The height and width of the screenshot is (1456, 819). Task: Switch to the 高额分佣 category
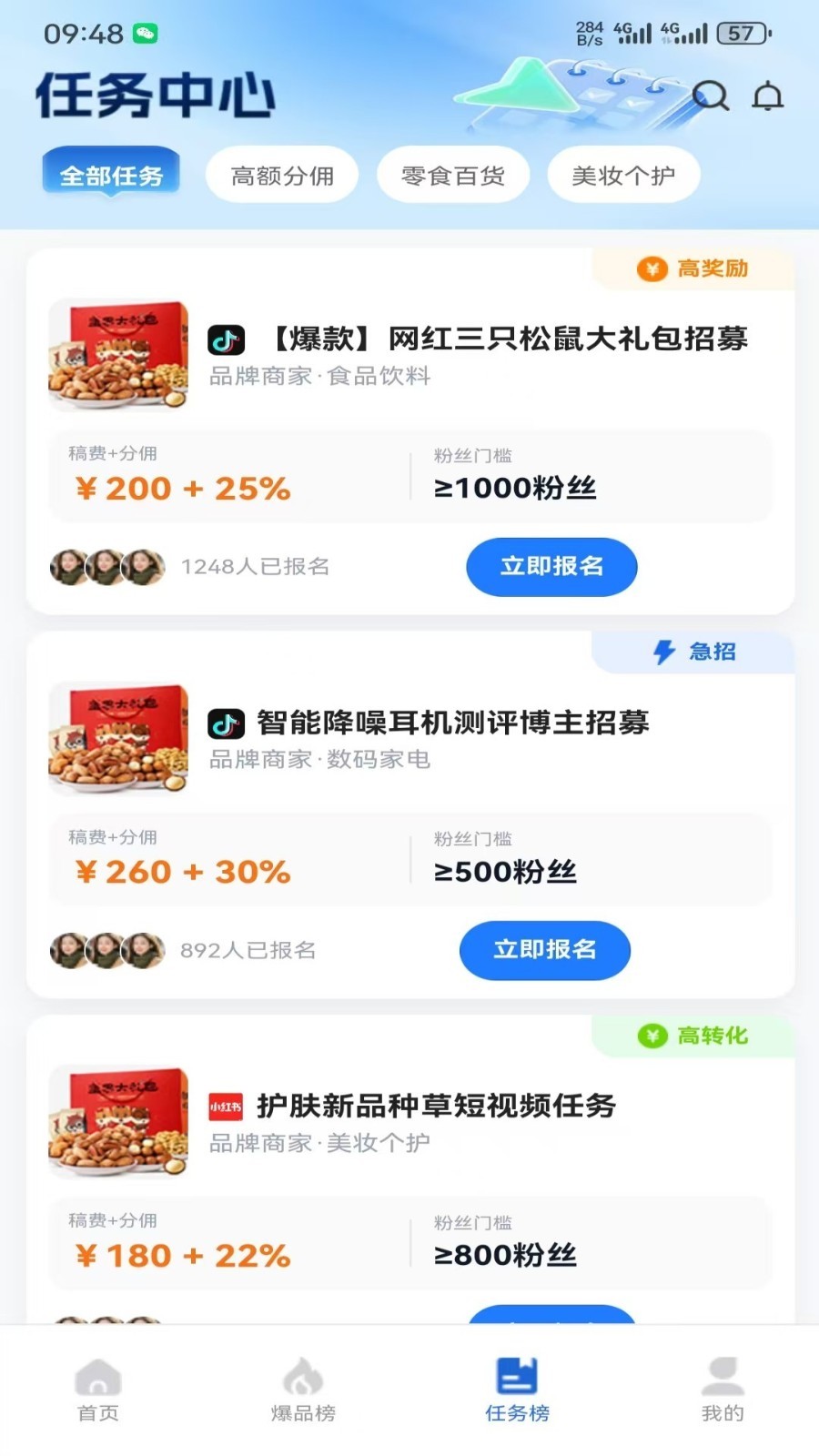pyautogui.click(x=282, y=175)
